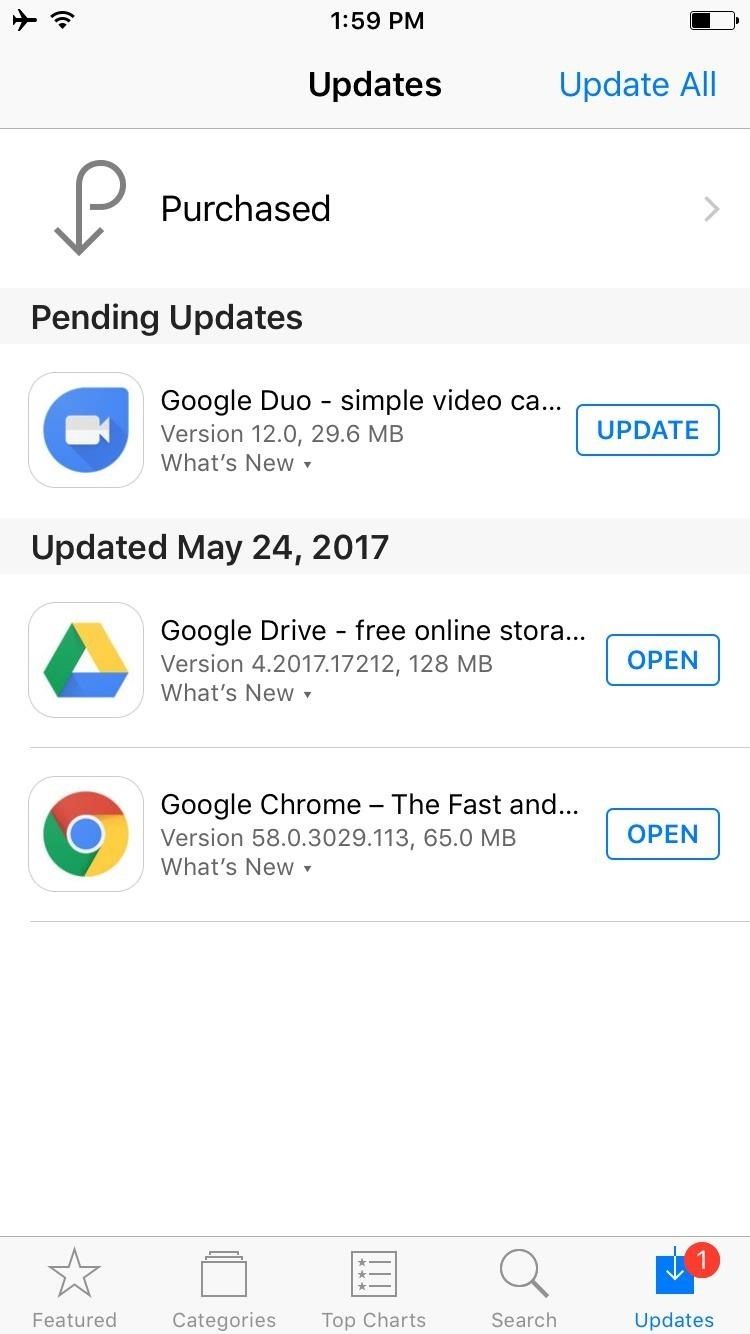Tap the Top Charts icon
Viewport: 750px width, 1334px height.
(374, 1271)
